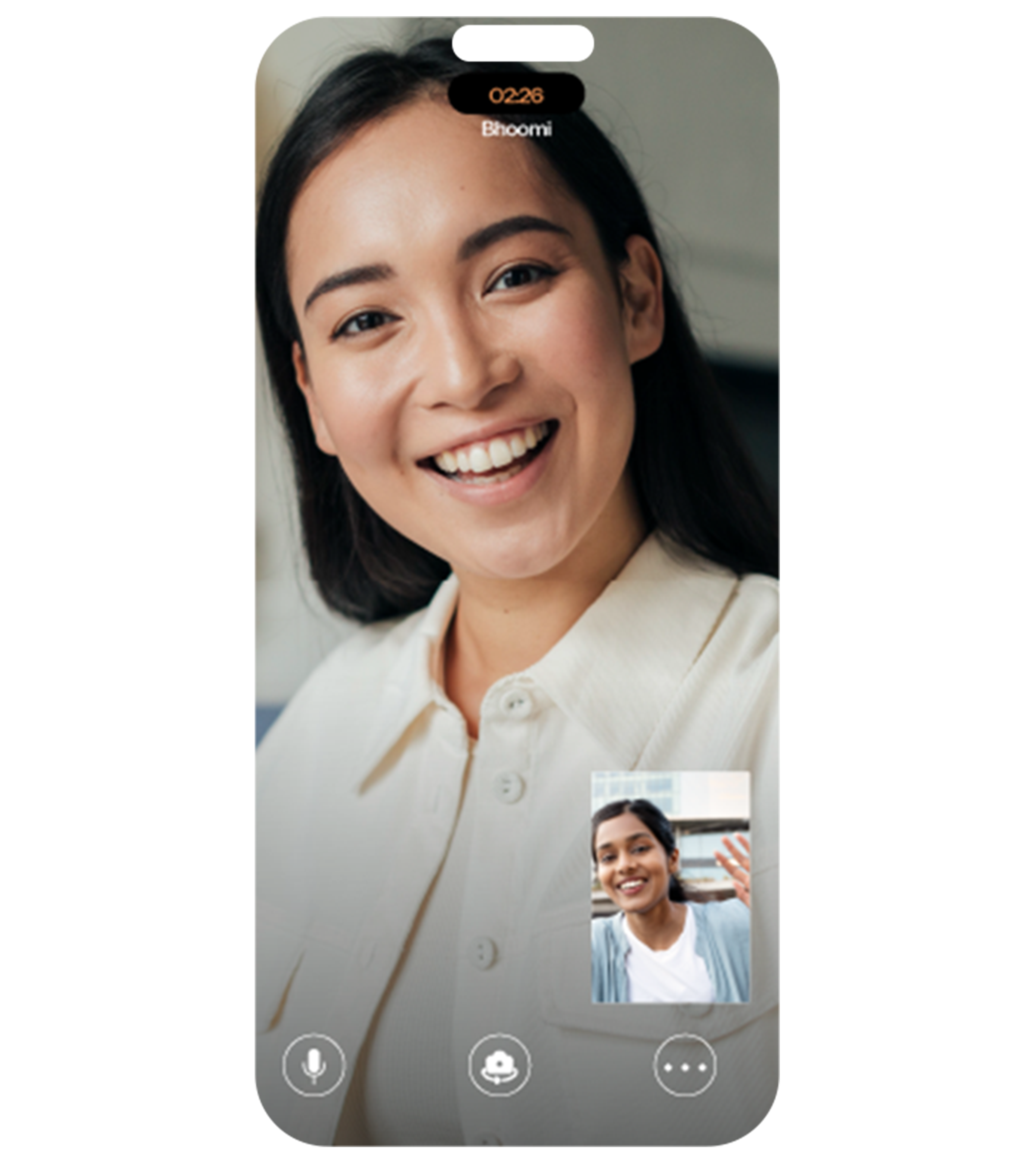Mute the microphone
The image size is (1036, 1166).
pyautogui.click(x=314, y=1065)
